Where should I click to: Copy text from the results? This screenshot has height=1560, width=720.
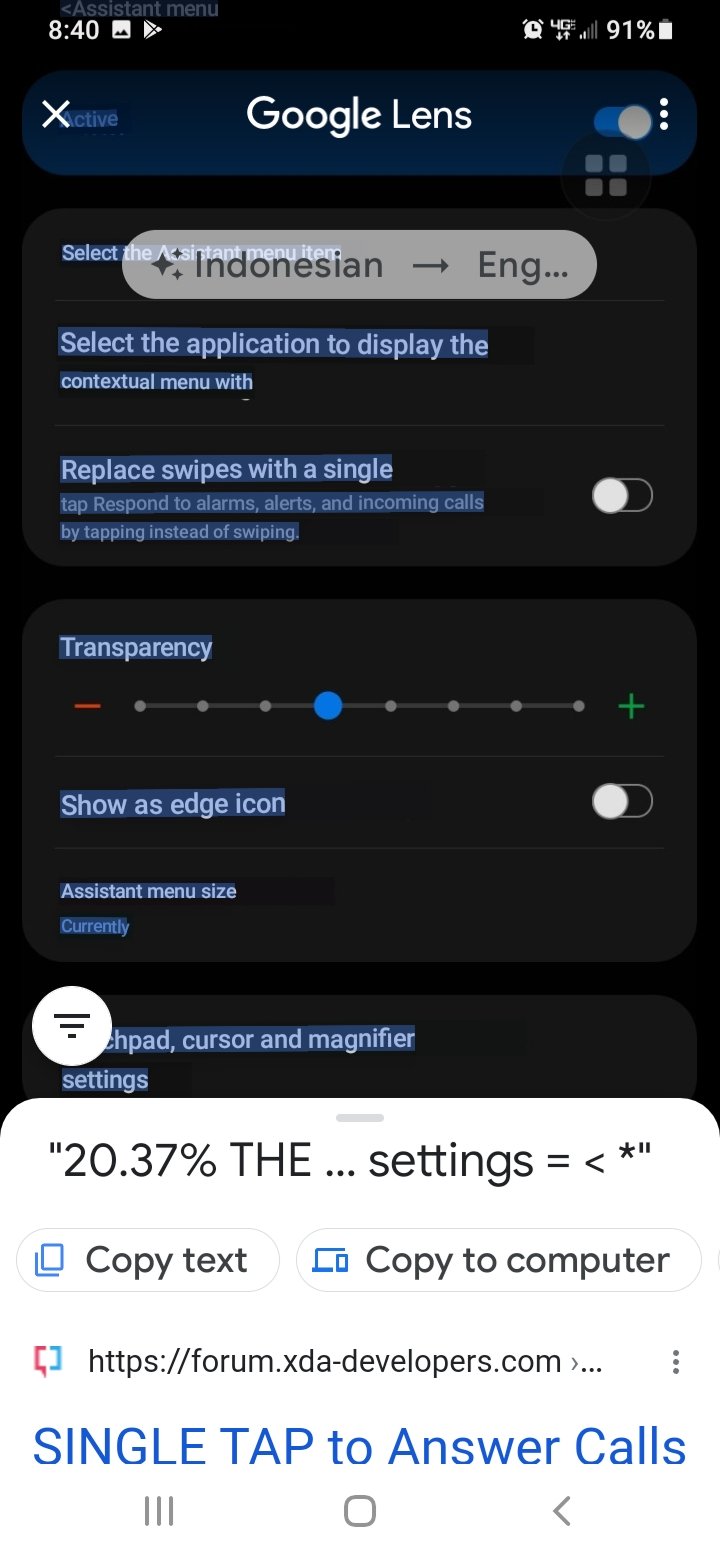147,1260
